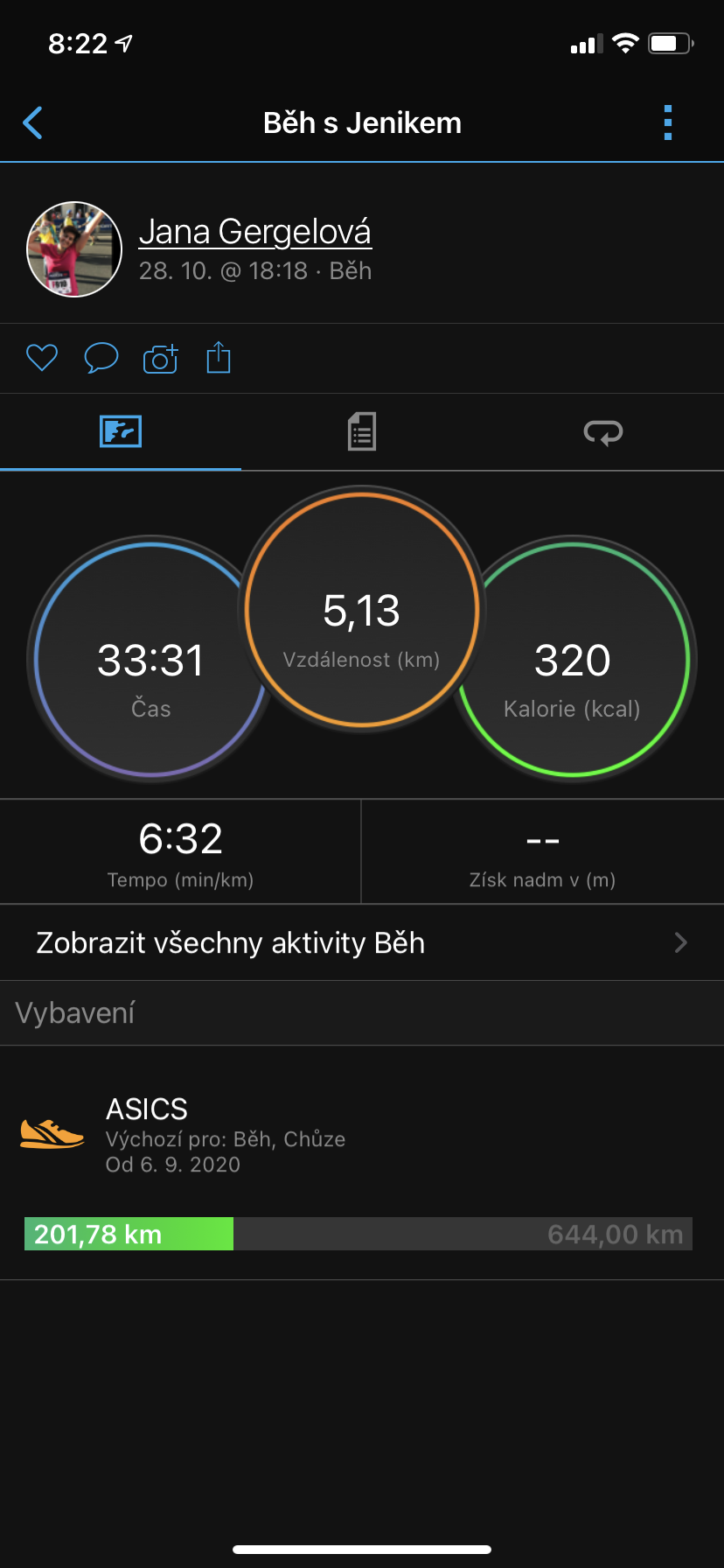This screenshot has width=724, height=1568.
Task: Open Zobrazit všechny aktivity Běh
Action: coord(362,942)
